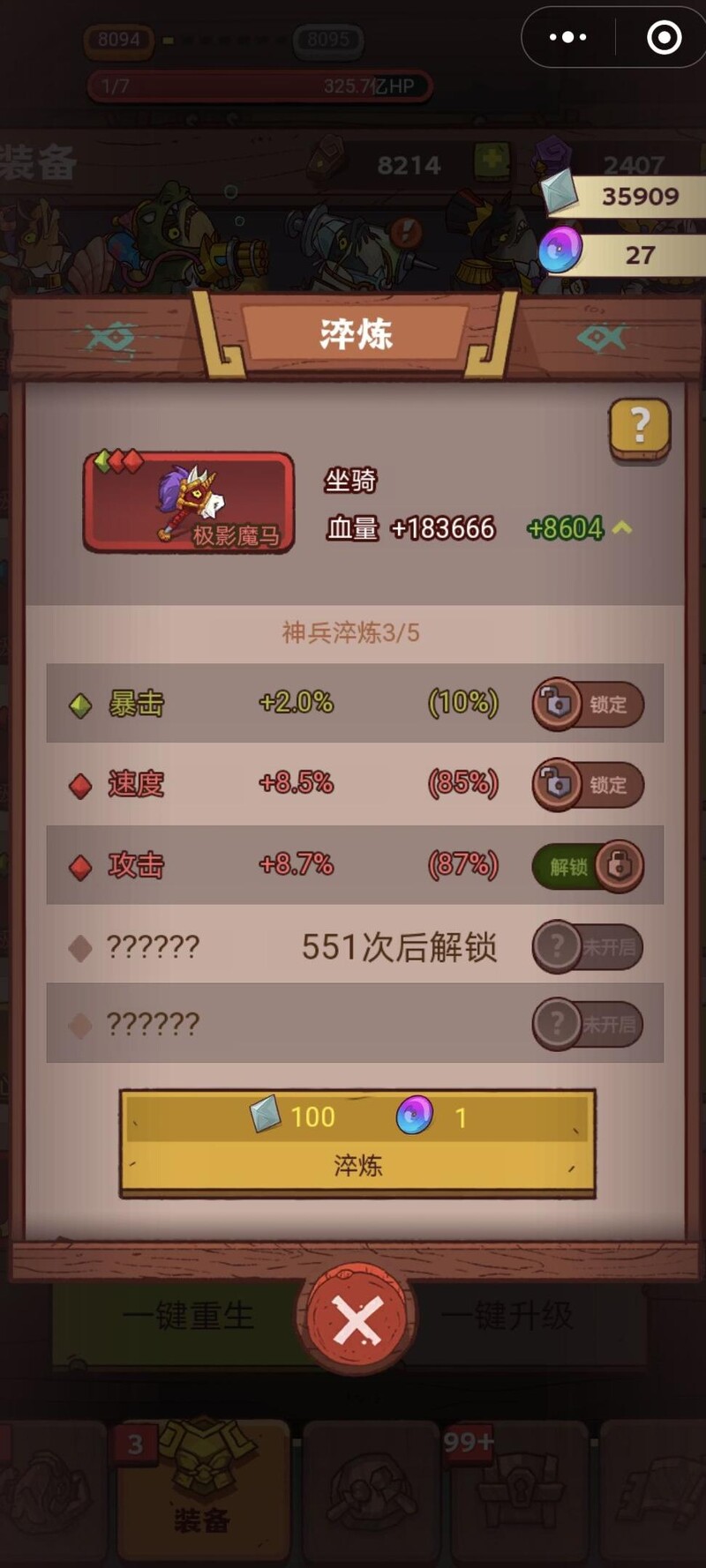Toggle the lock for 暴击 attribute
Screen dimensions: 706x1568
(x=588, y=704)
